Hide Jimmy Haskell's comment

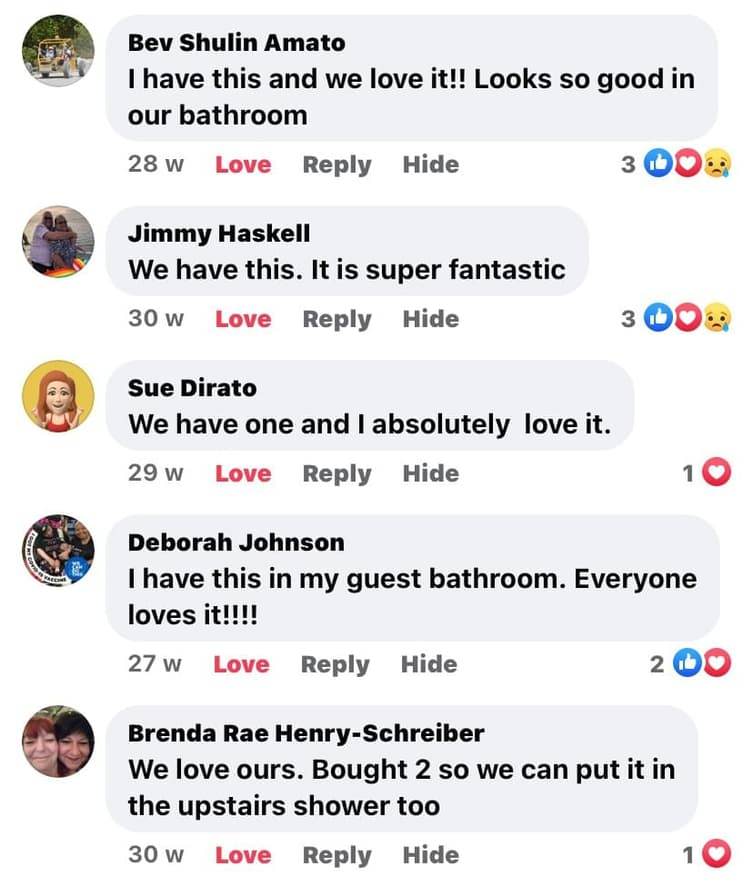431,319
